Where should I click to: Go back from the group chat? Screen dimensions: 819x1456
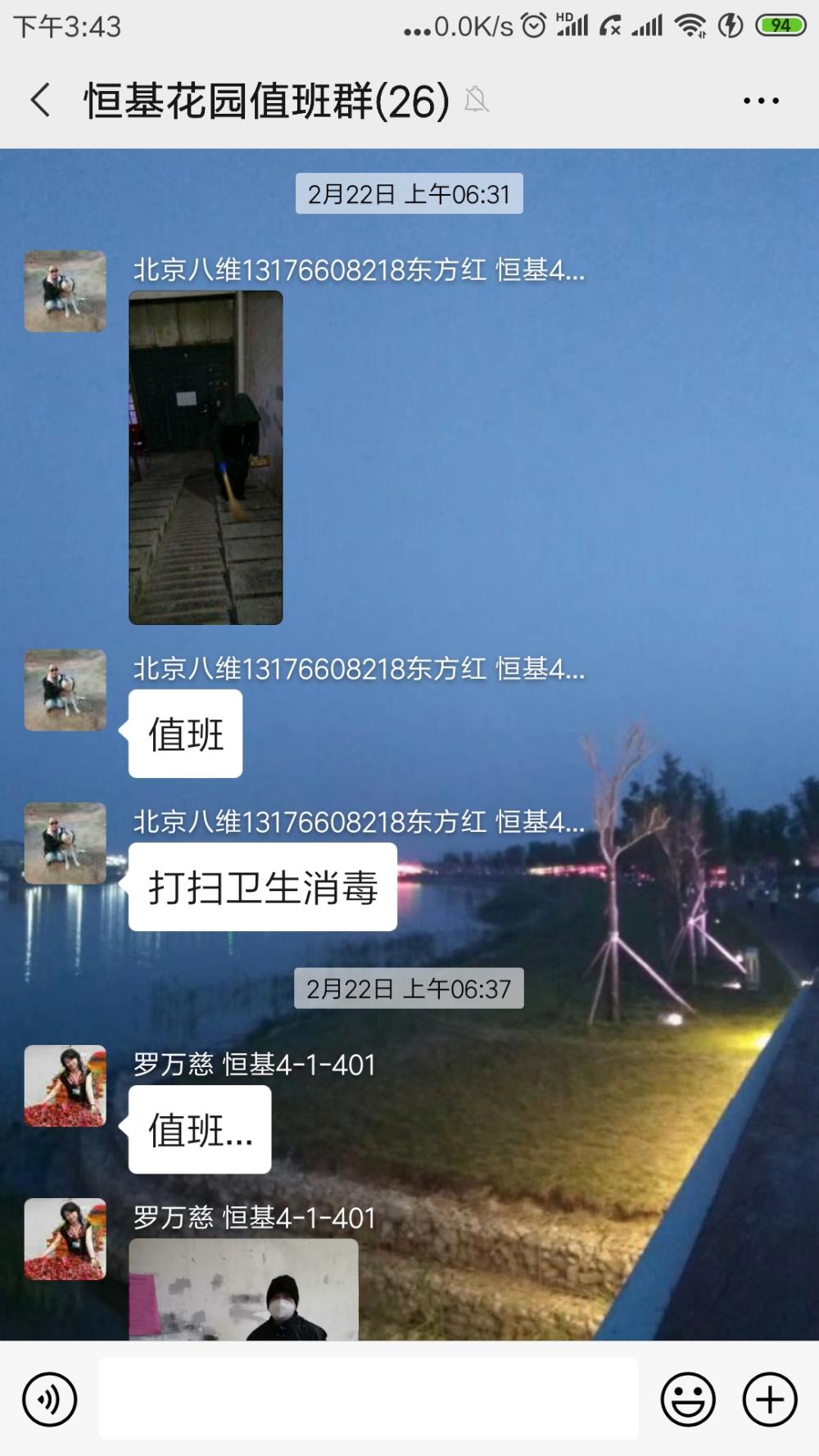coord(41,101)
